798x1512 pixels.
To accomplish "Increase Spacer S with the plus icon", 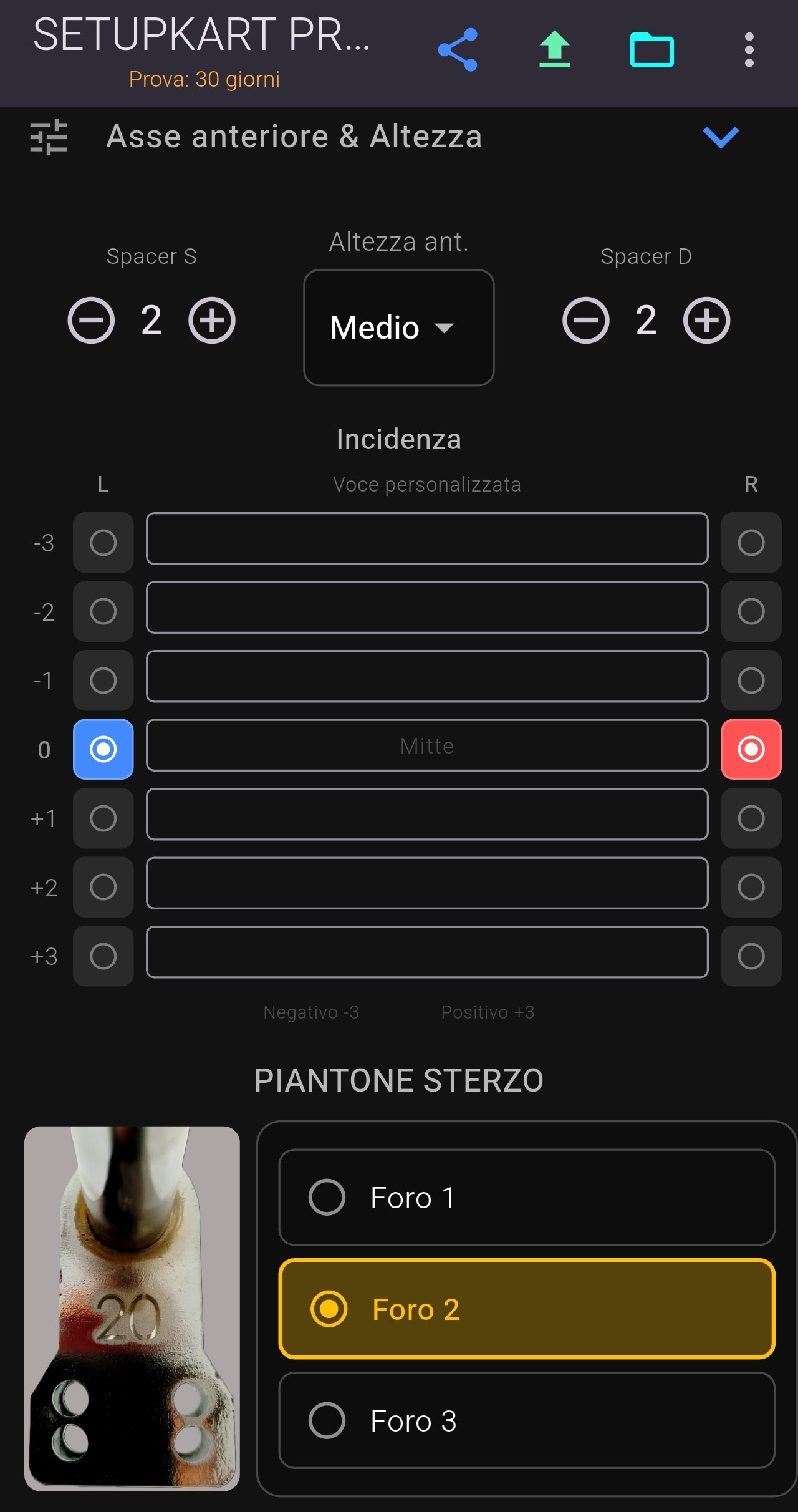I will click(x=211, y=321).
